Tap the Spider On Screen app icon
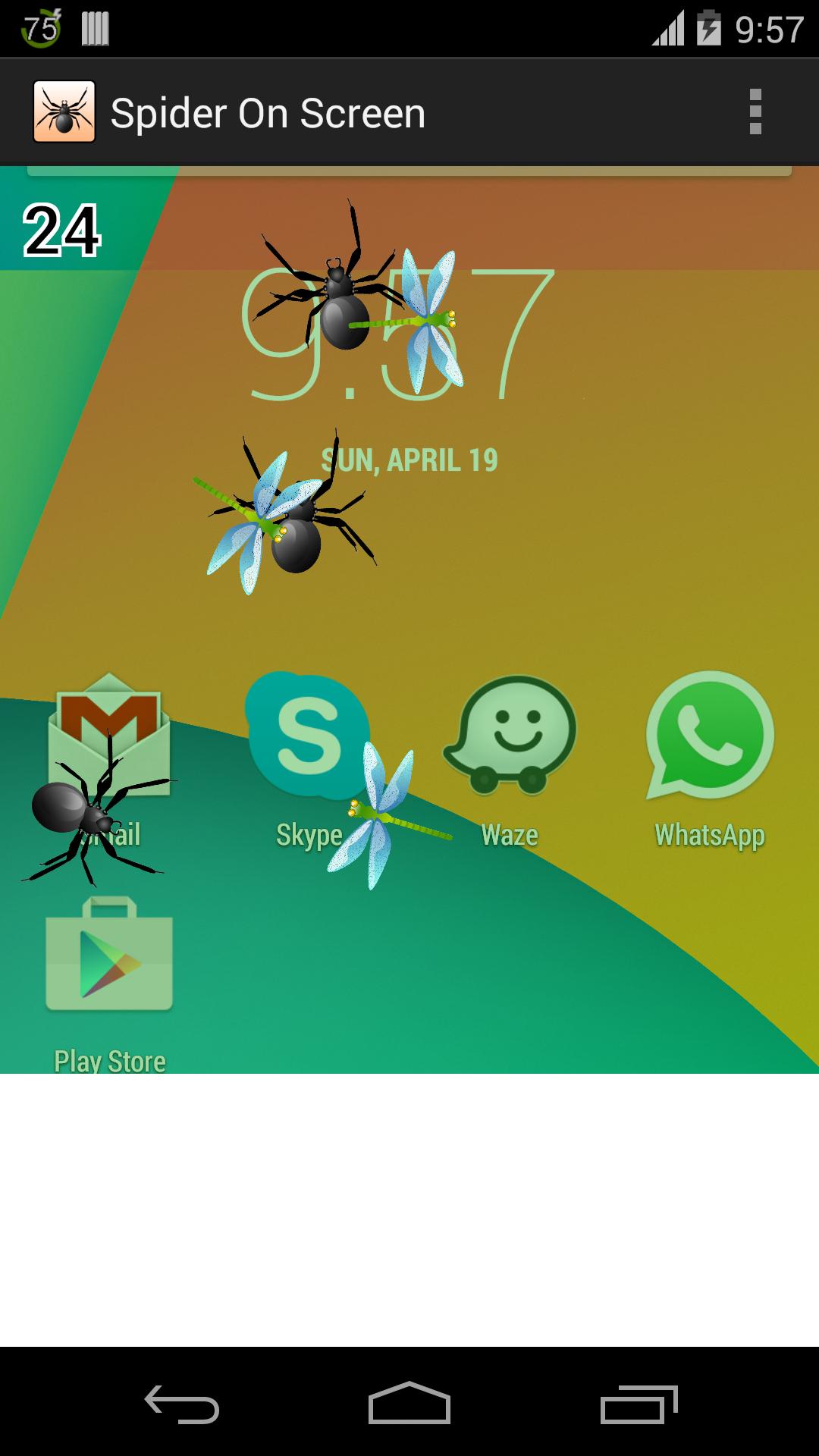Viewport: 819px width, 1456px height. point(64,112)
